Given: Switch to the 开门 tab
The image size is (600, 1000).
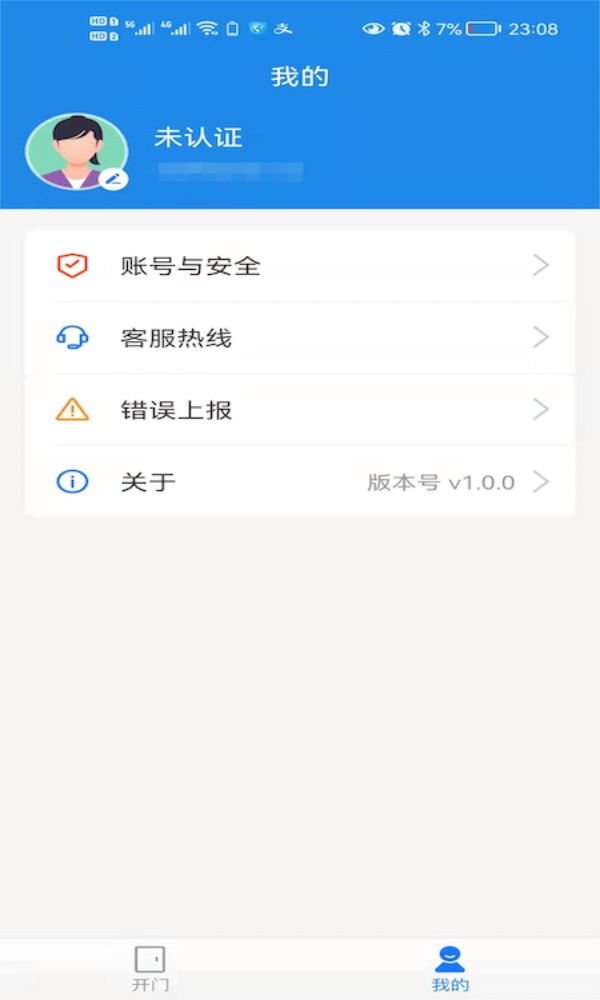Looking at the screenshot, I should [x=150, y=968].
